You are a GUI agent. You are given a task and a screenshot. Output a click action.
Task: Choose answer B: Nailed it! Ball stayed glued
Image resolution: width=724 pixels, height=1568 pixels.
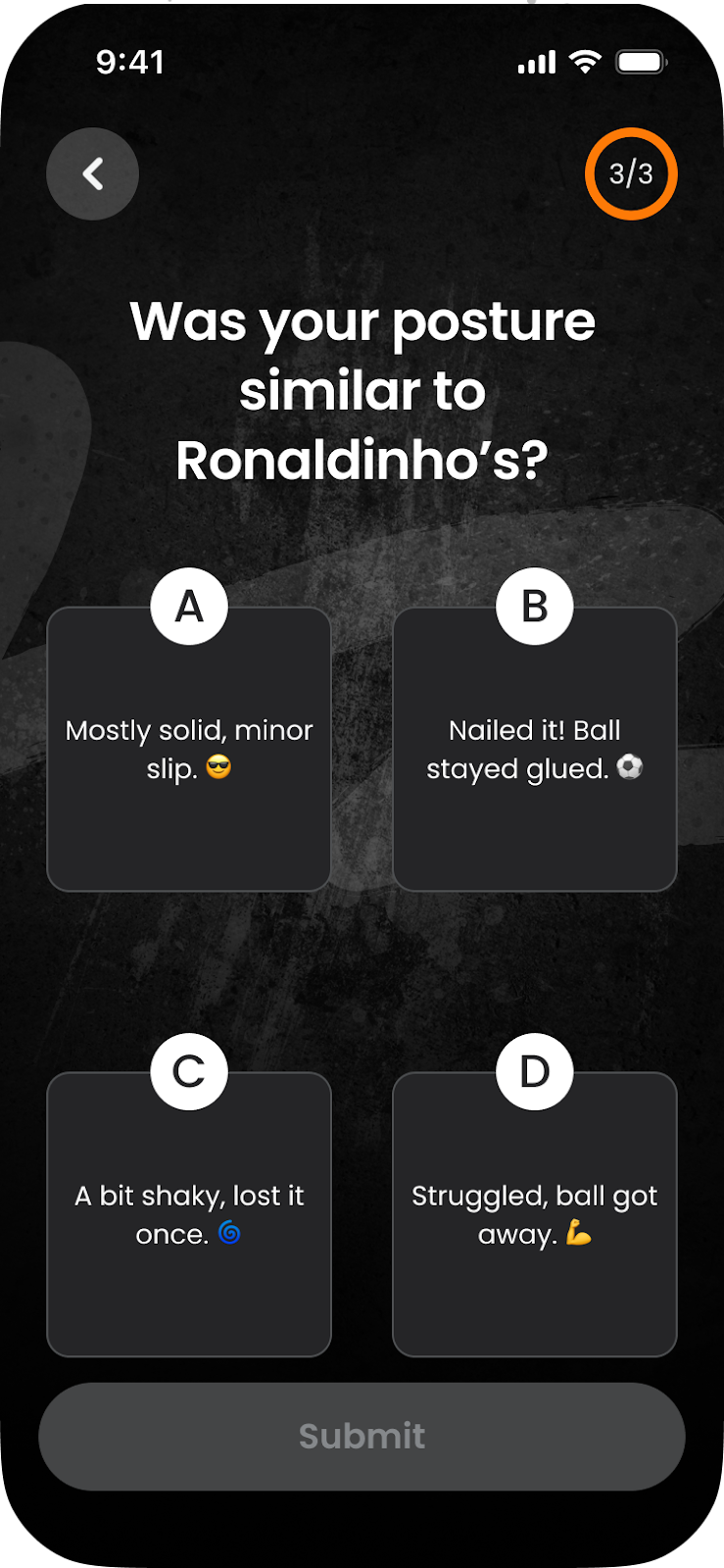click(x=534, y=750)
